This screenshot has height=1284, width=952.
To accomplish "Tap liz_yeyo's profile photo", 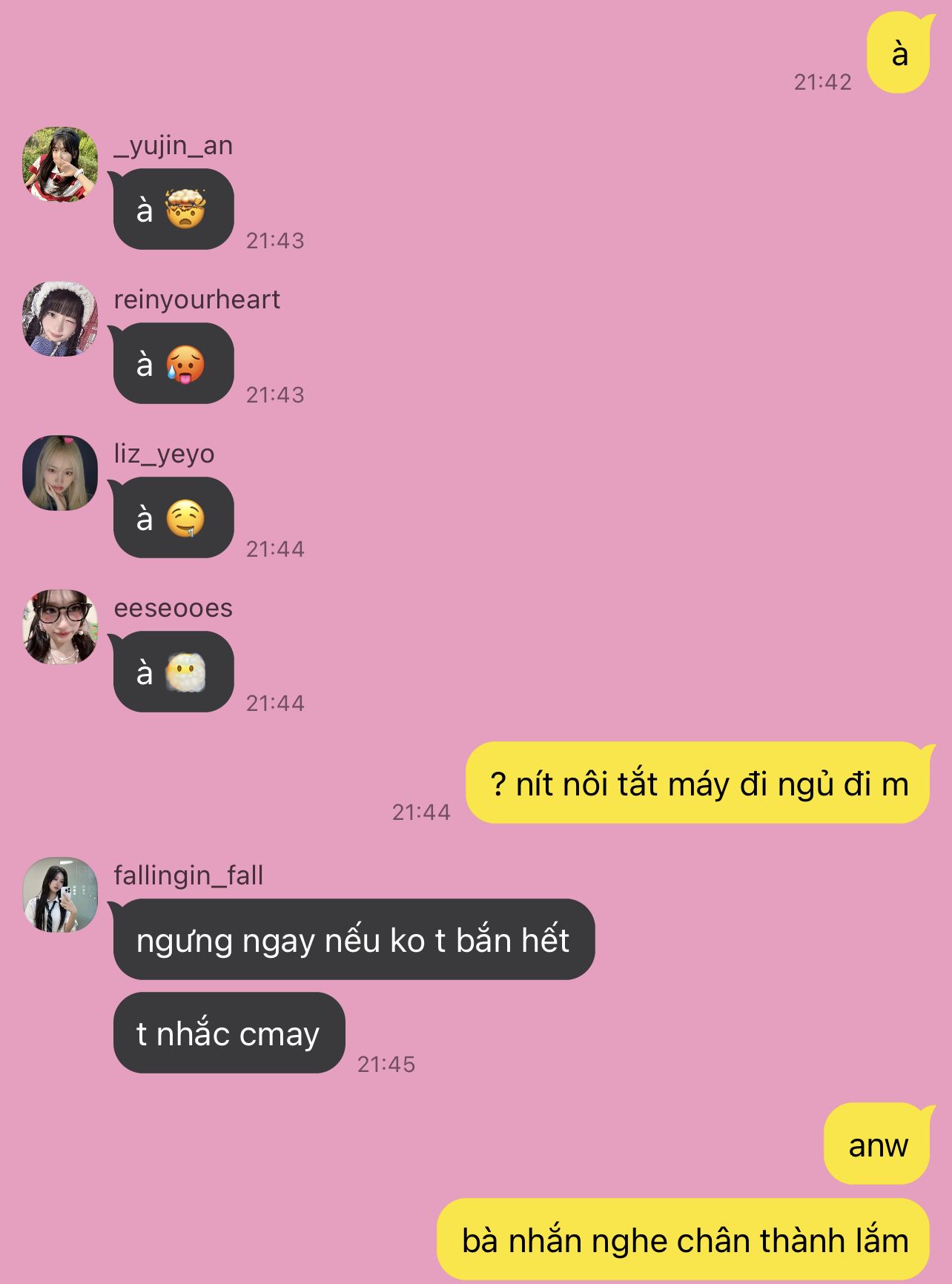I will coord(60,473).
